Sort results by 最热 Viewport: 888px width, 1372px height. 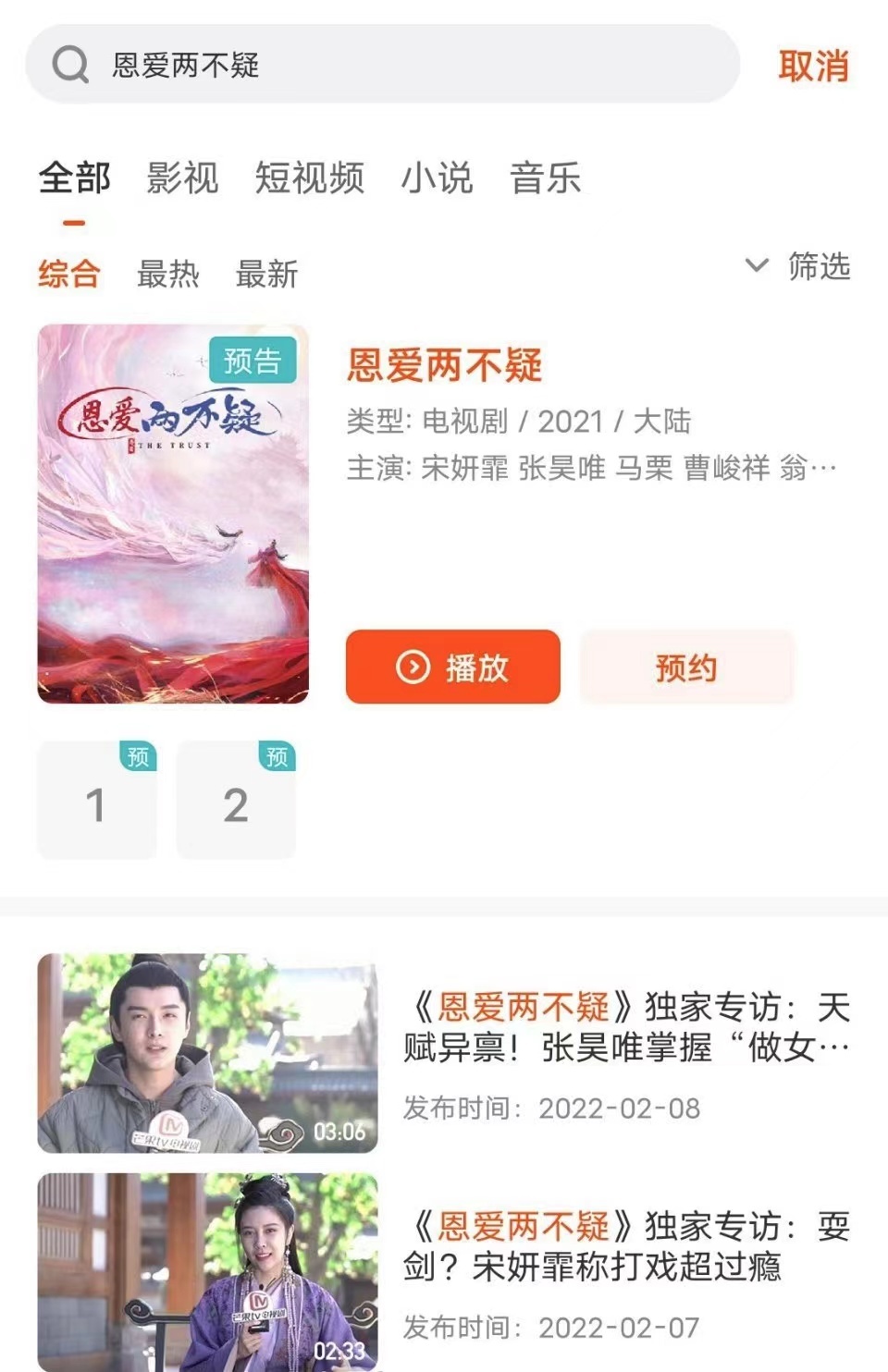(168, 275)
